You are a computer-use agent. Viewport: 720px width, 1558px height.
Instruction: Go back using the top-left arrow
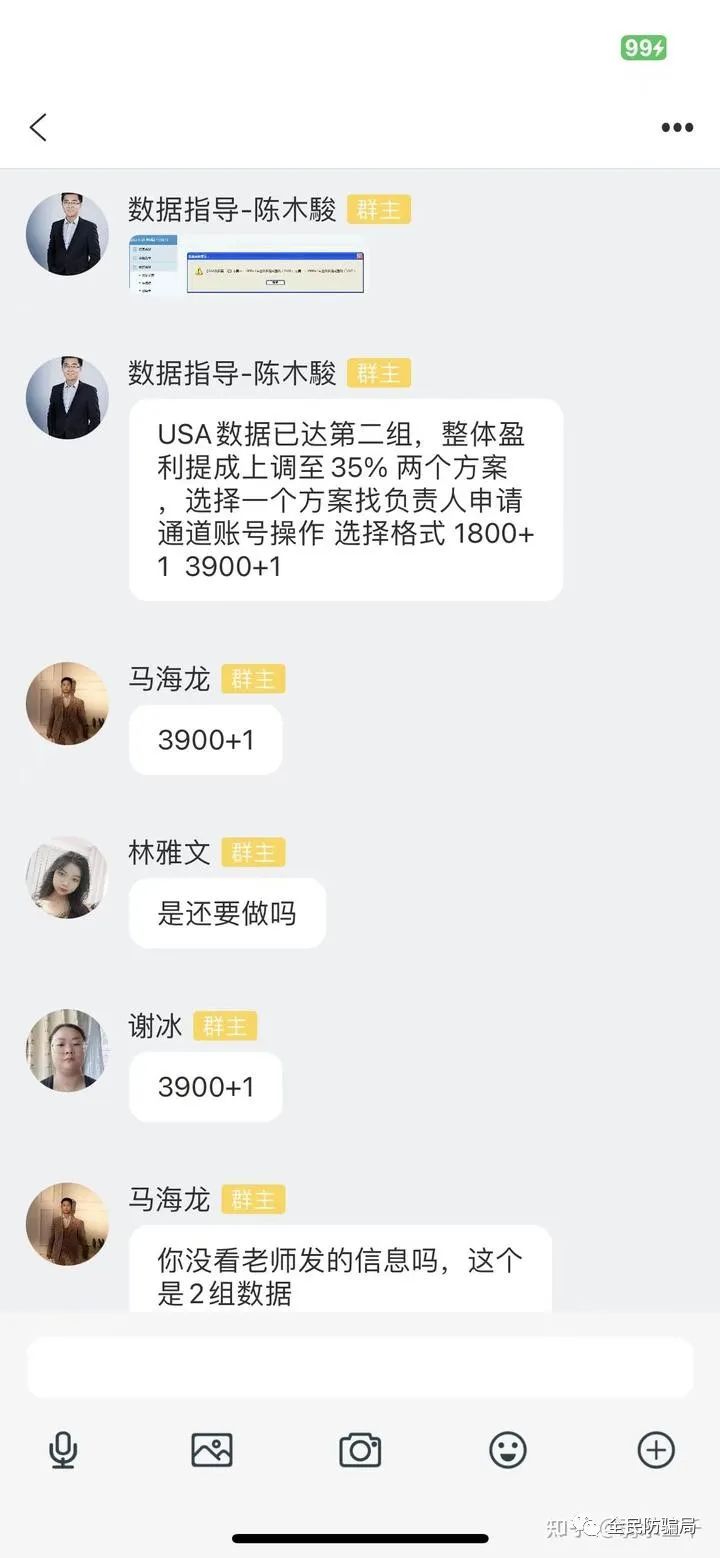(x=38, y=127)
